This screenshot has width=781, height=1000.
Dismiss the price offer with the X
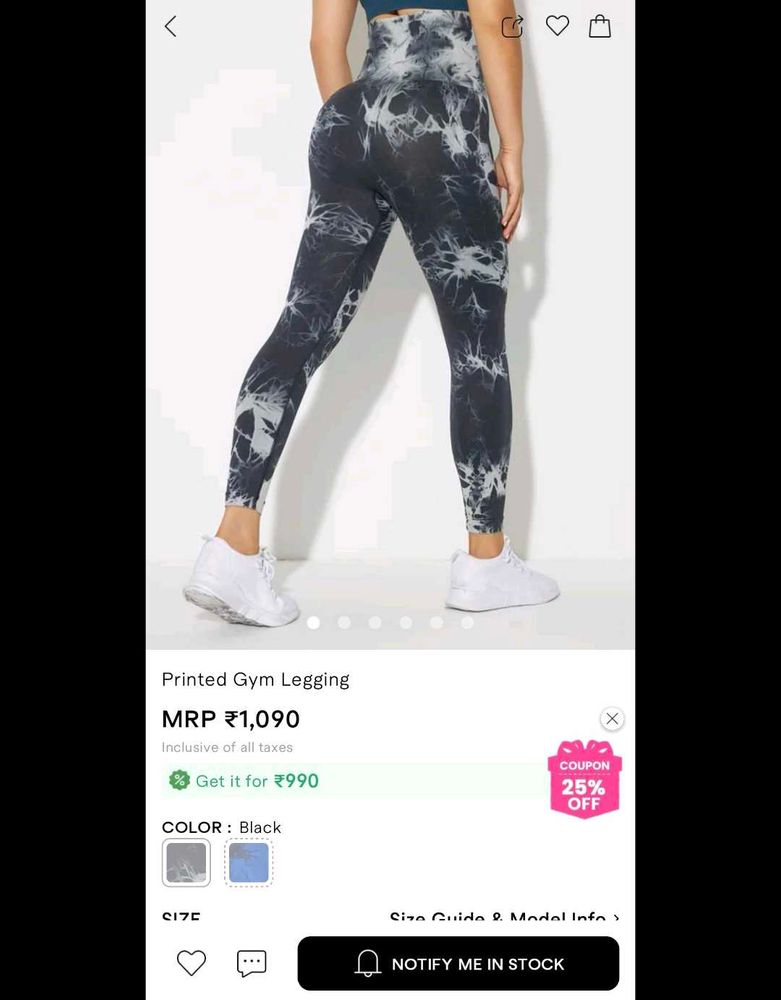pos(611,718)
